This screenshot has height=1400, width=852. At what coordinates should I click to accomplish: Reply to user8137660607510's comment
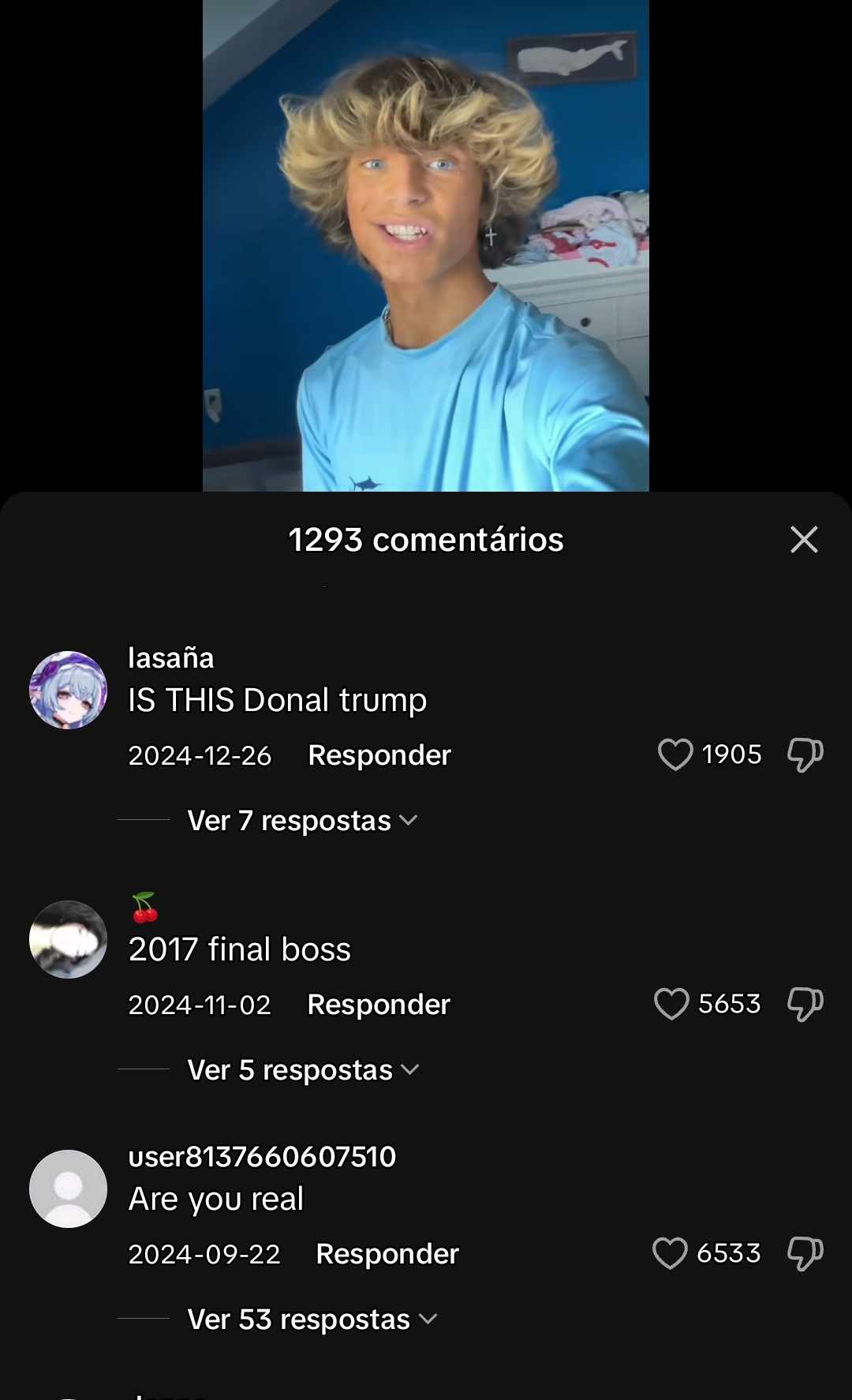(x=387, y=1254)
